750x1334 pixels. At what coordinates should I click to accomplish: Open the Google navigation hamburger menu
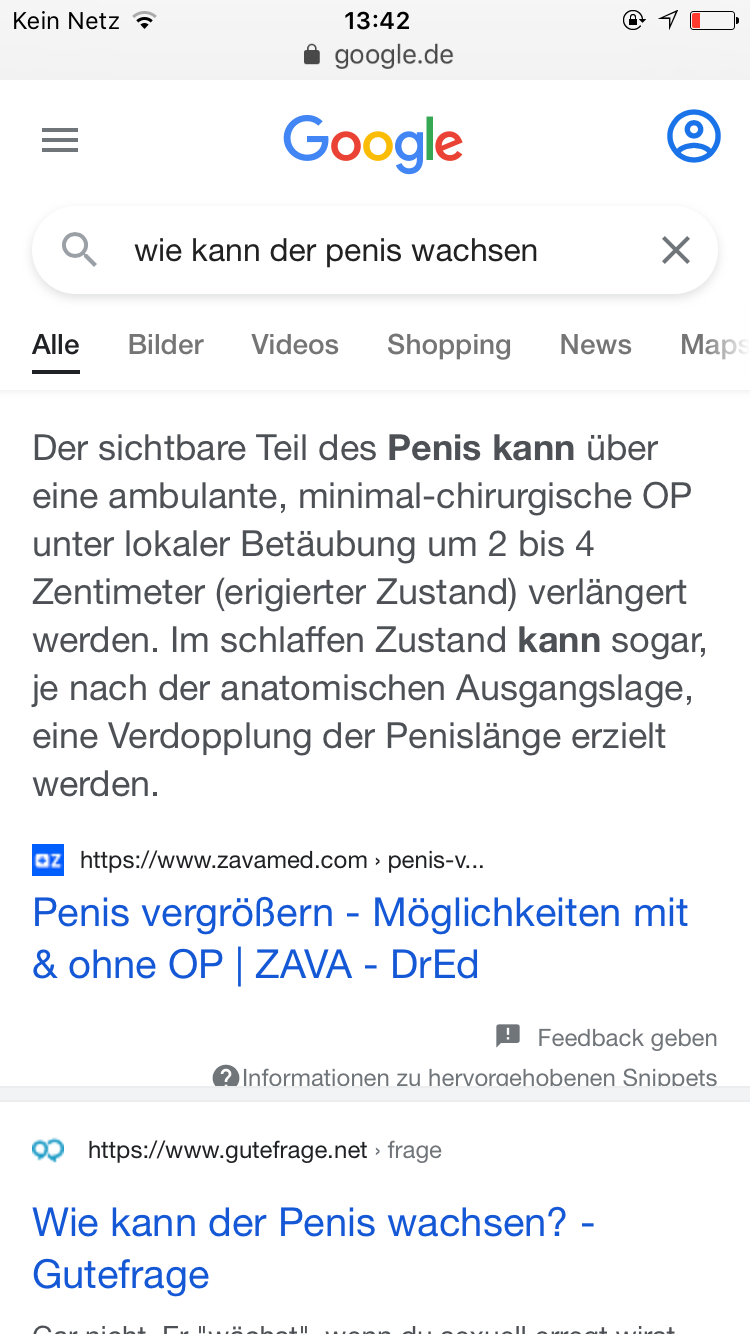(59, 140)
